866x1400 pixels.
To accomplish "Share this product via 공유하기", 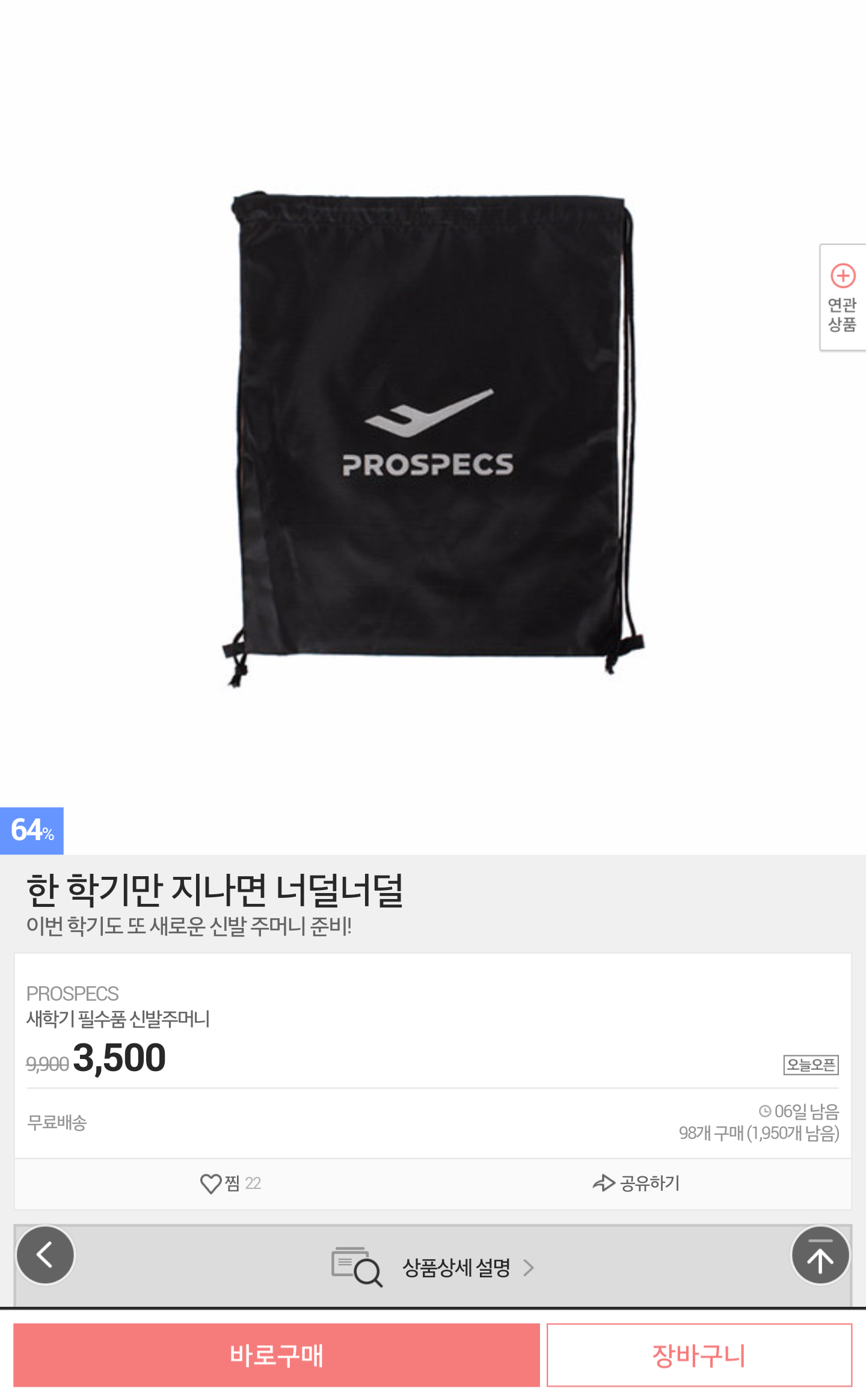I will click(x=636, y=1183).
